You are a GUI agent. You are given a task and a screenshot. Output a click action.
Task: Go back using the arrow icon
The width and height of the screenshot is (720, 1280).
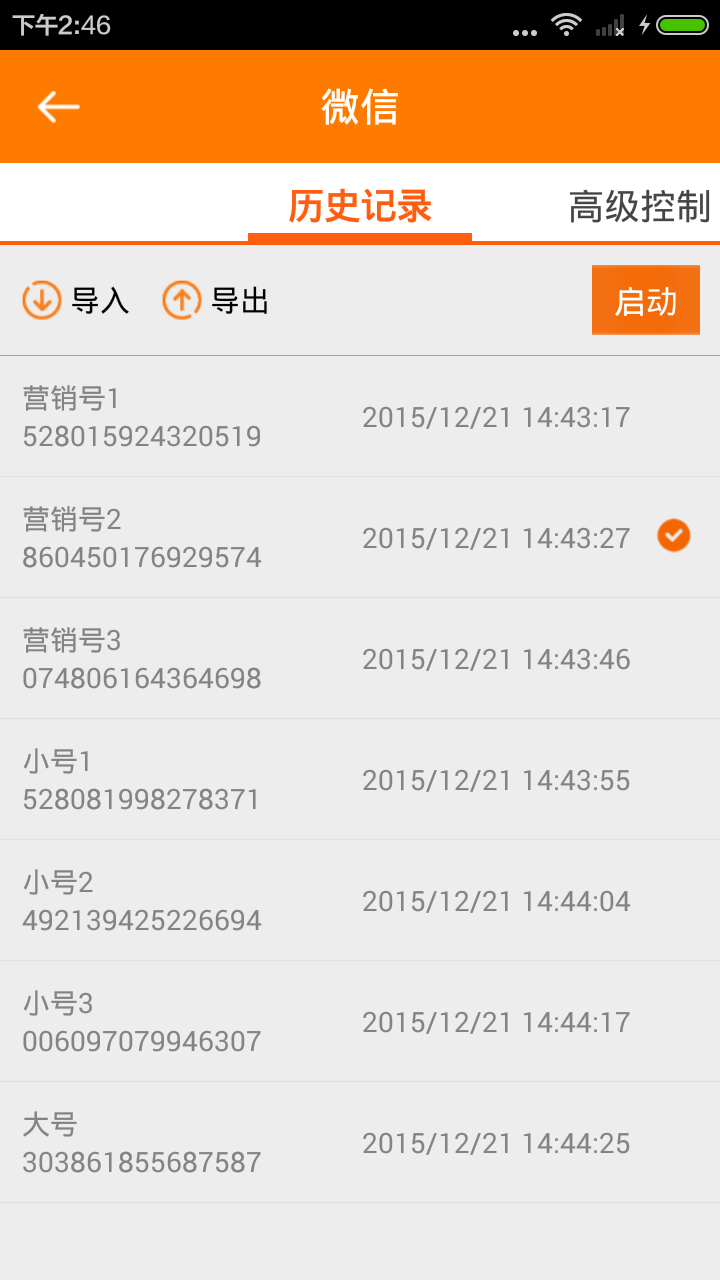point(58,107)
